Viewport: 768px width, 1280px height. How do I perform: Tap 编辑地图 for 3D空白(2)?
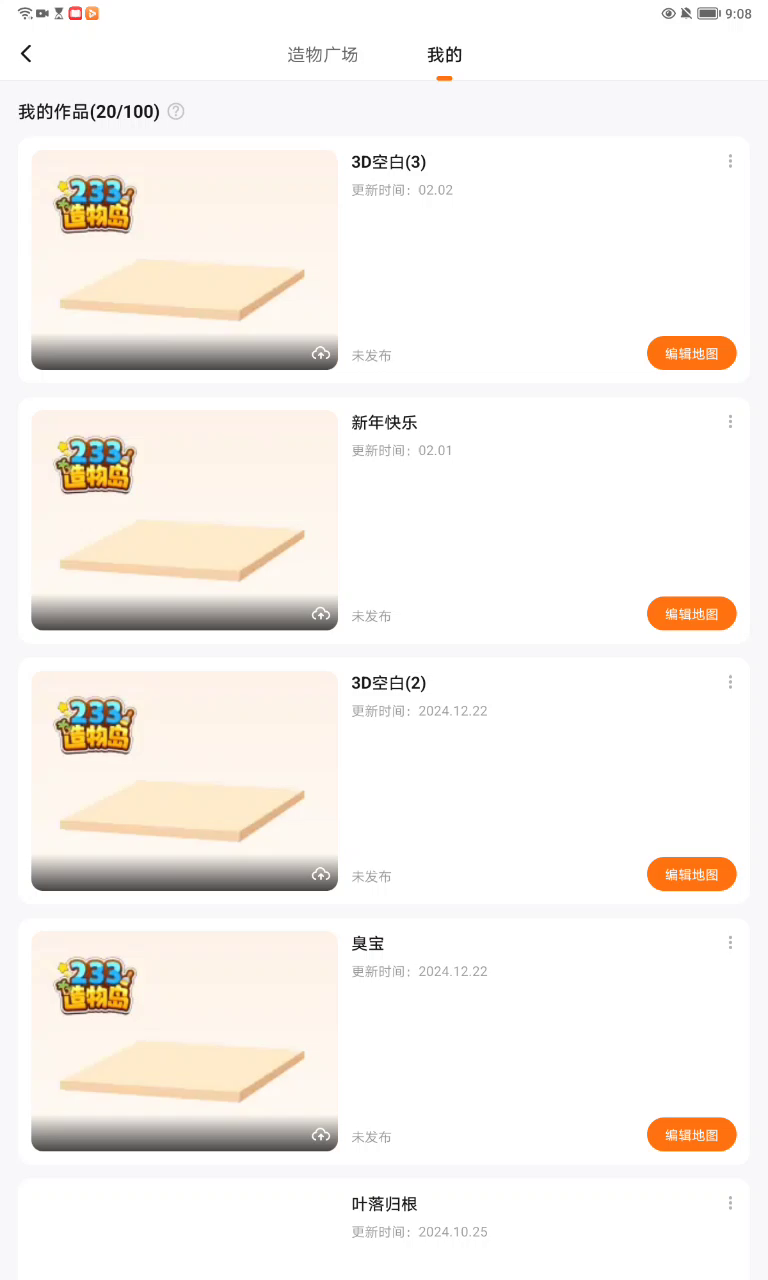click(x=691, y=874)
